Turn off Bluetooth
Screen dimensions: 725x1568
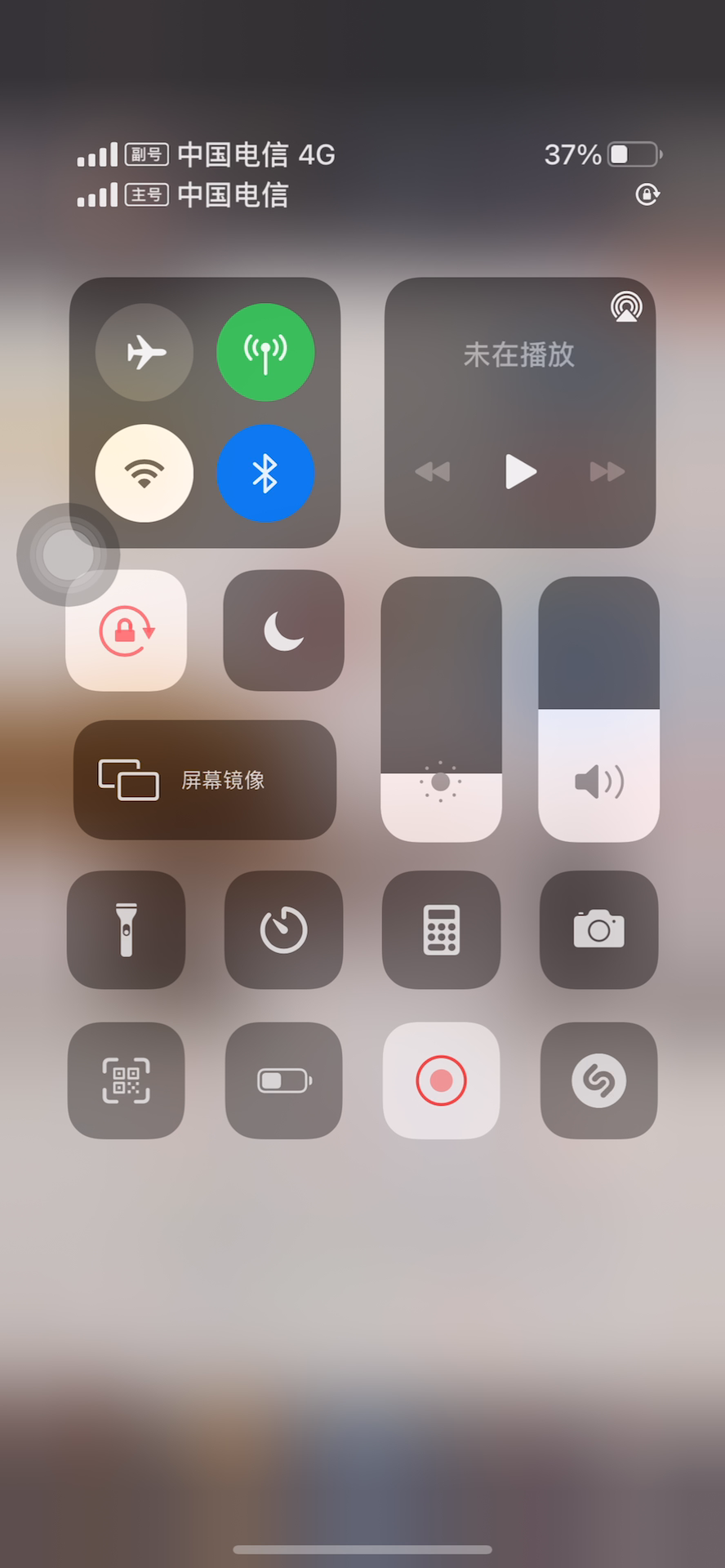pyautogui.click(x=265, y=473)
